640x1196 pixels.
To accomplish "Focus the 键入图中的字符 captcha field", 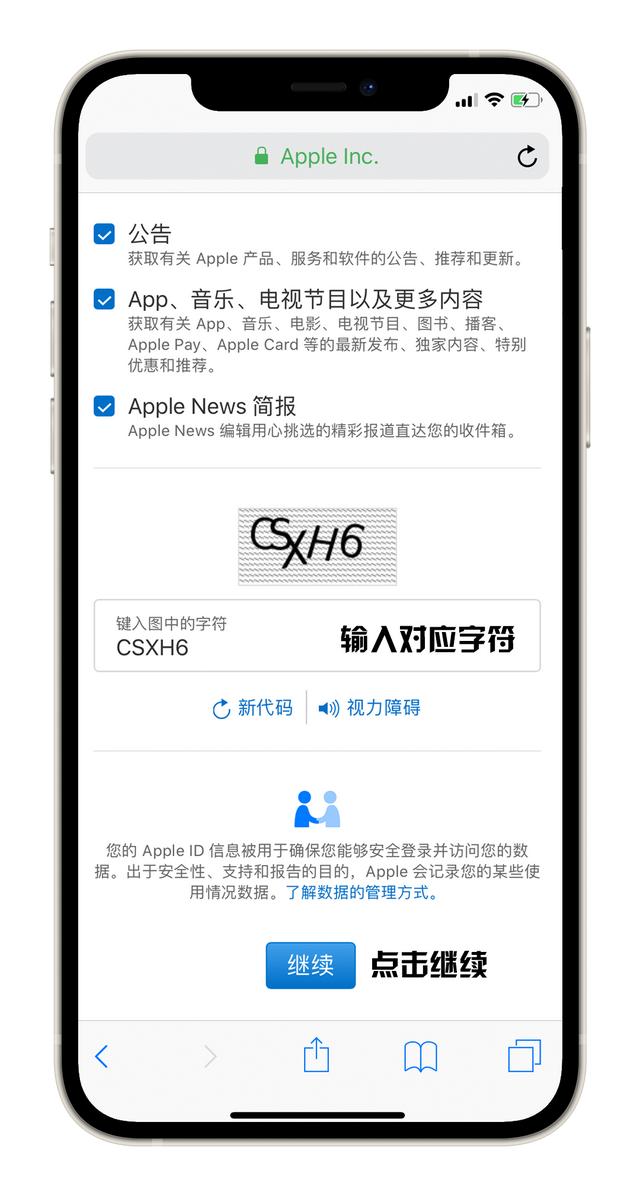I will [x=317, y=635].
